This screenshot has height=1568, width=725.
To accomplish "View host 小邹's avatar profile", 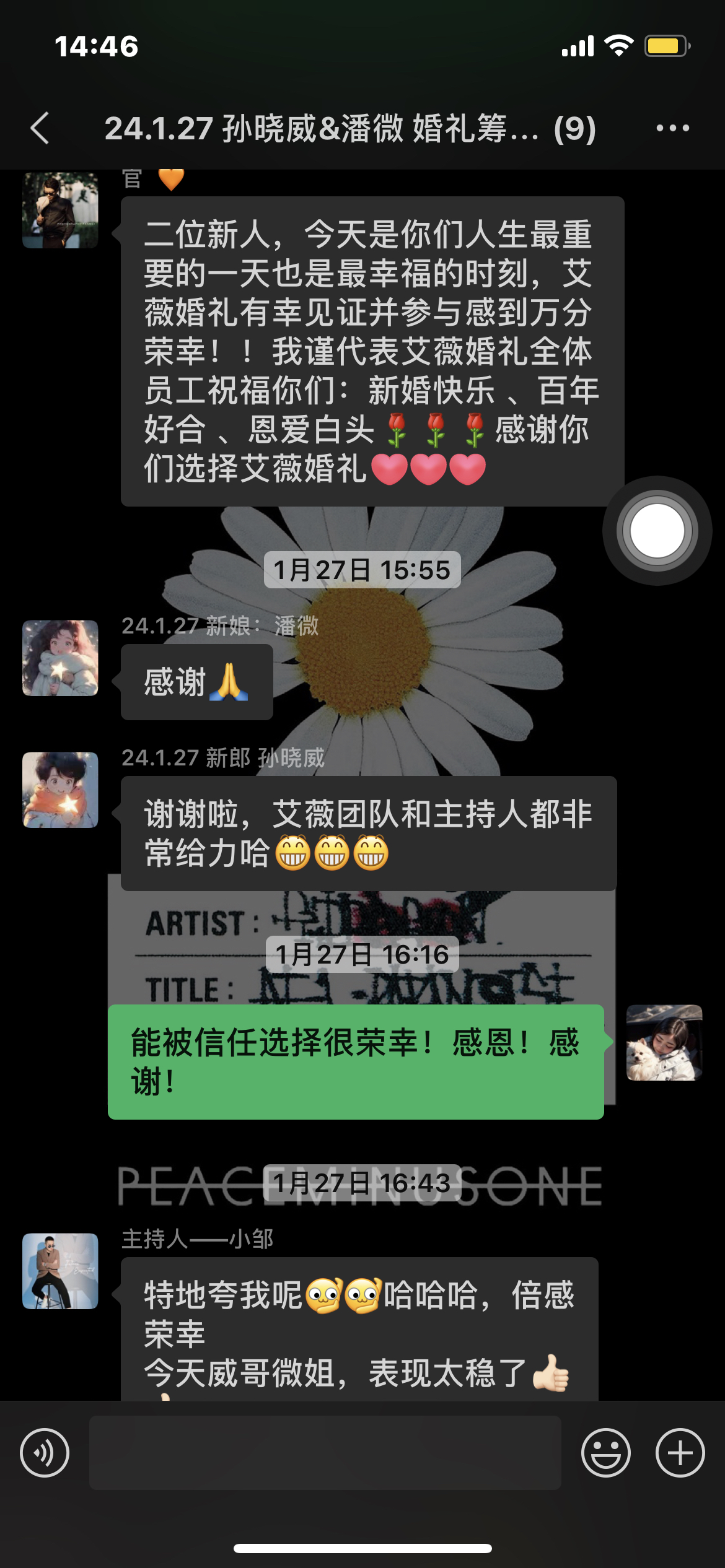I will 60,1271.
